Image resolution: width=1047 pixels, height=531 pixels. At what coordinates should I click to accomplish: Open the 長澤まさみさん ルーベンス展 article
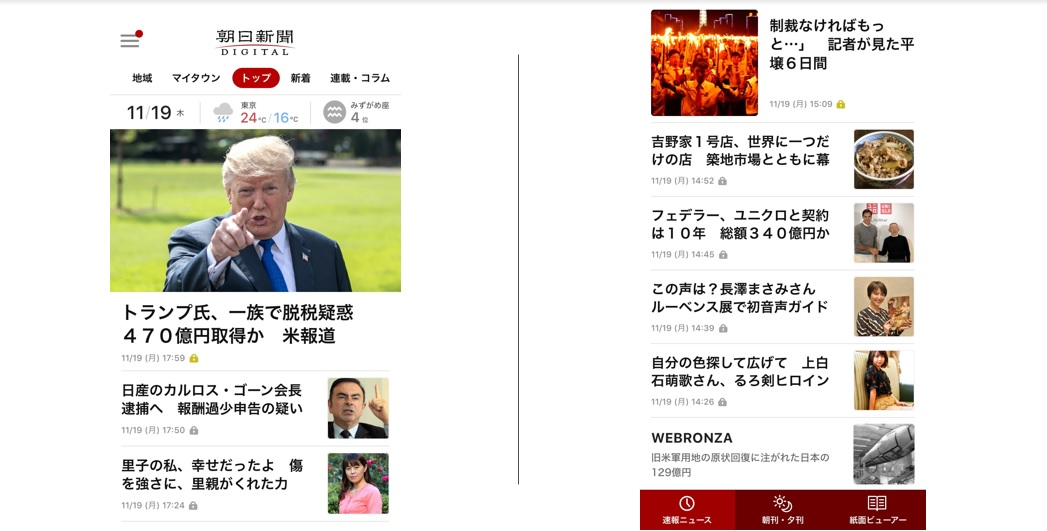[x=740, y=297]
